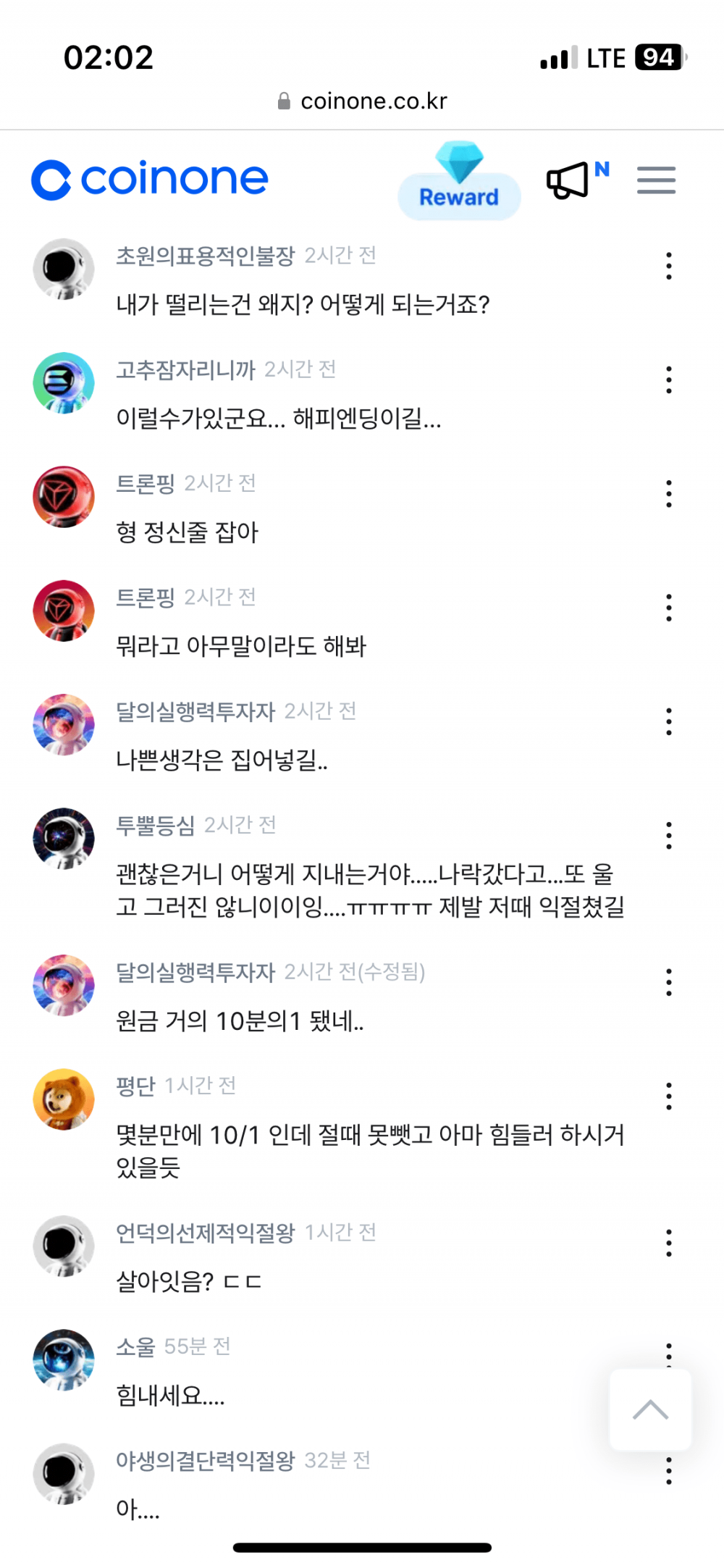Open options for 야생의결단력익절왕's comment
Screen dimensions: 724x1568
point(668,1470)
